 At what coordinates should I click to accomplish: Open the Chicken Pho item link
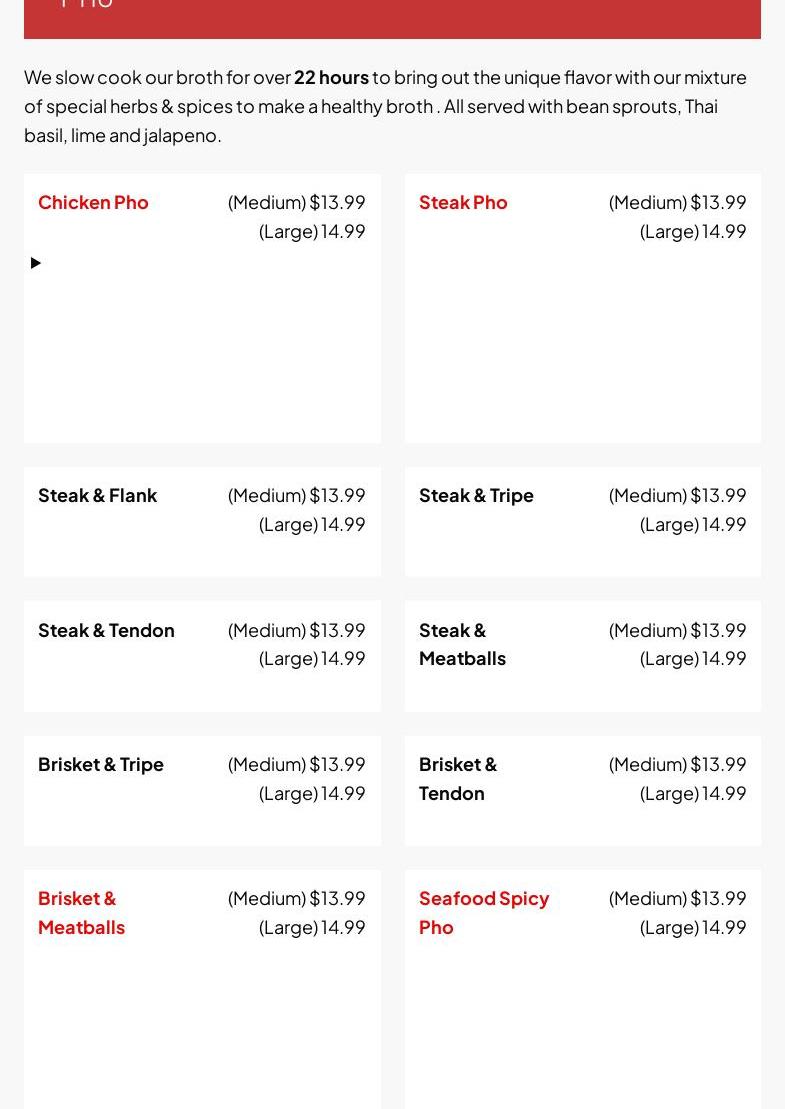93,202
